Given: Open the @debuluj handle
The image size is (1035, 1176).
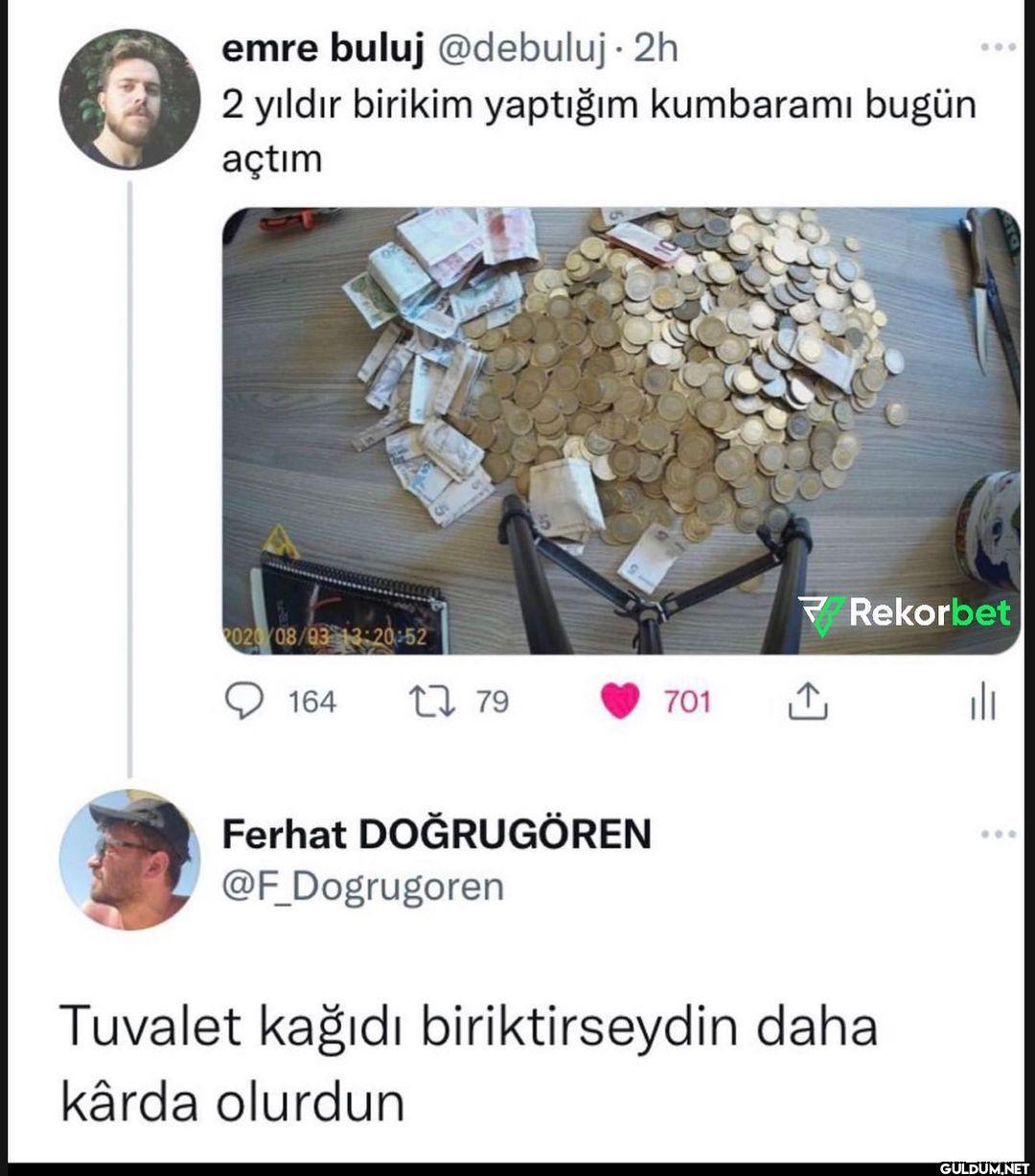Looking at the screenshot, I should [x=522, y=48].
